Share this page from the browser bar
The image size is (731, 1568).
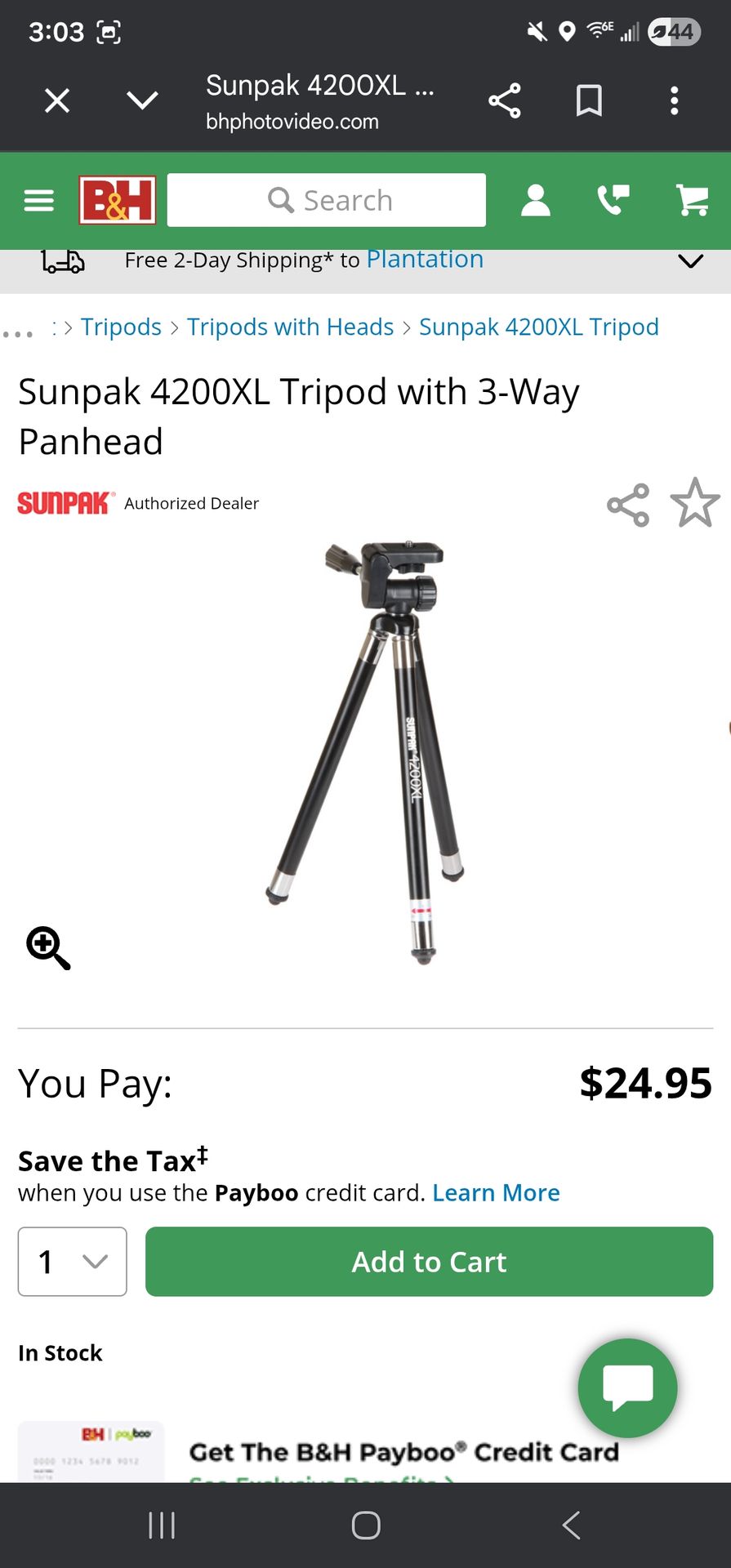click(x=504, y=100)
